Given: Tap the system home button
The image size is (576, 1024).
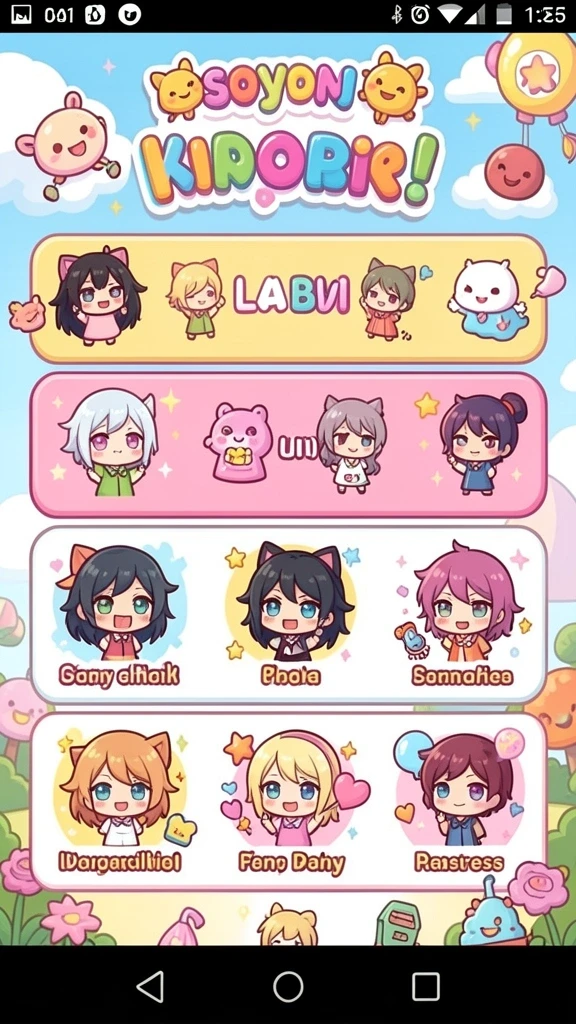Looking at the screenshot, I should [x=288, y=985].
